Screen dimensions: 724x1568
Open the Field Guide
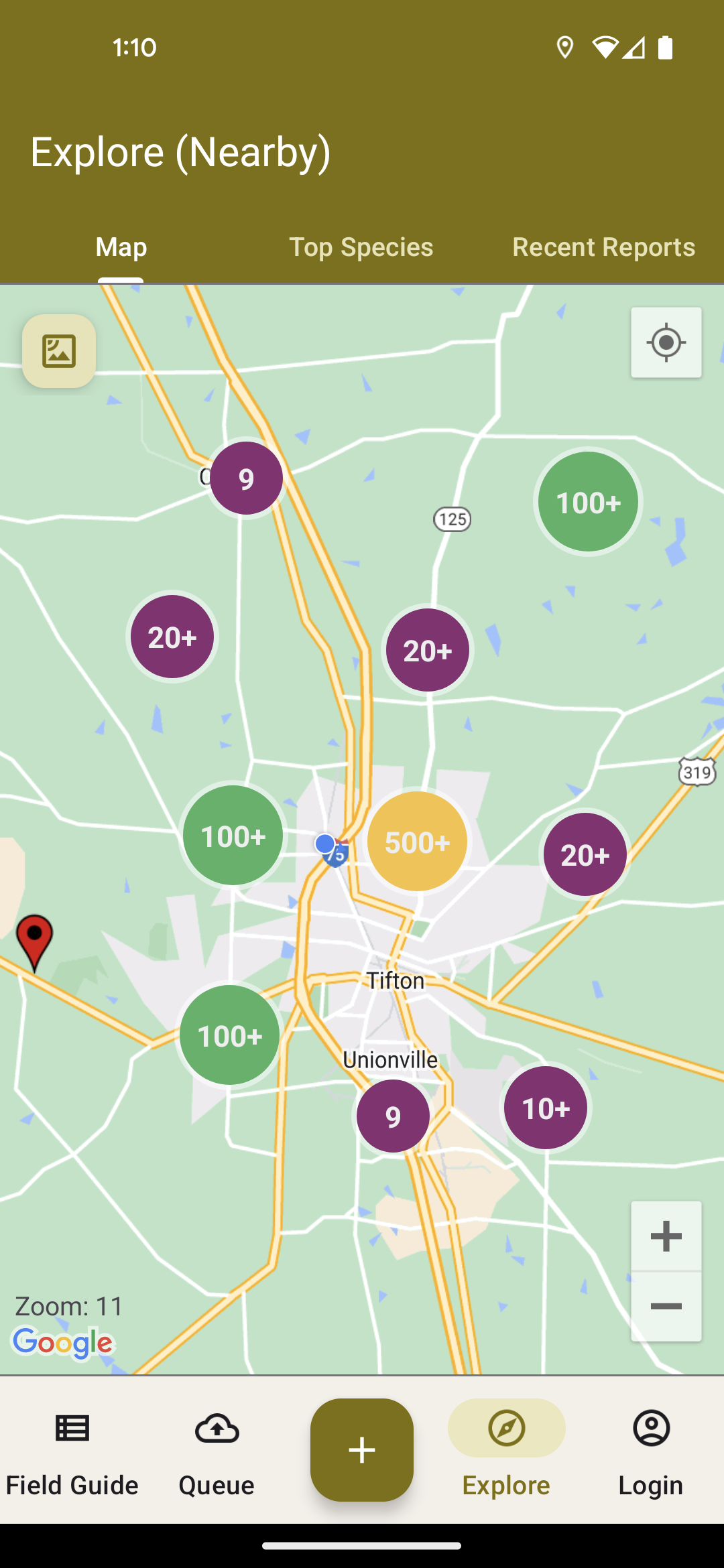(72, 1451)
